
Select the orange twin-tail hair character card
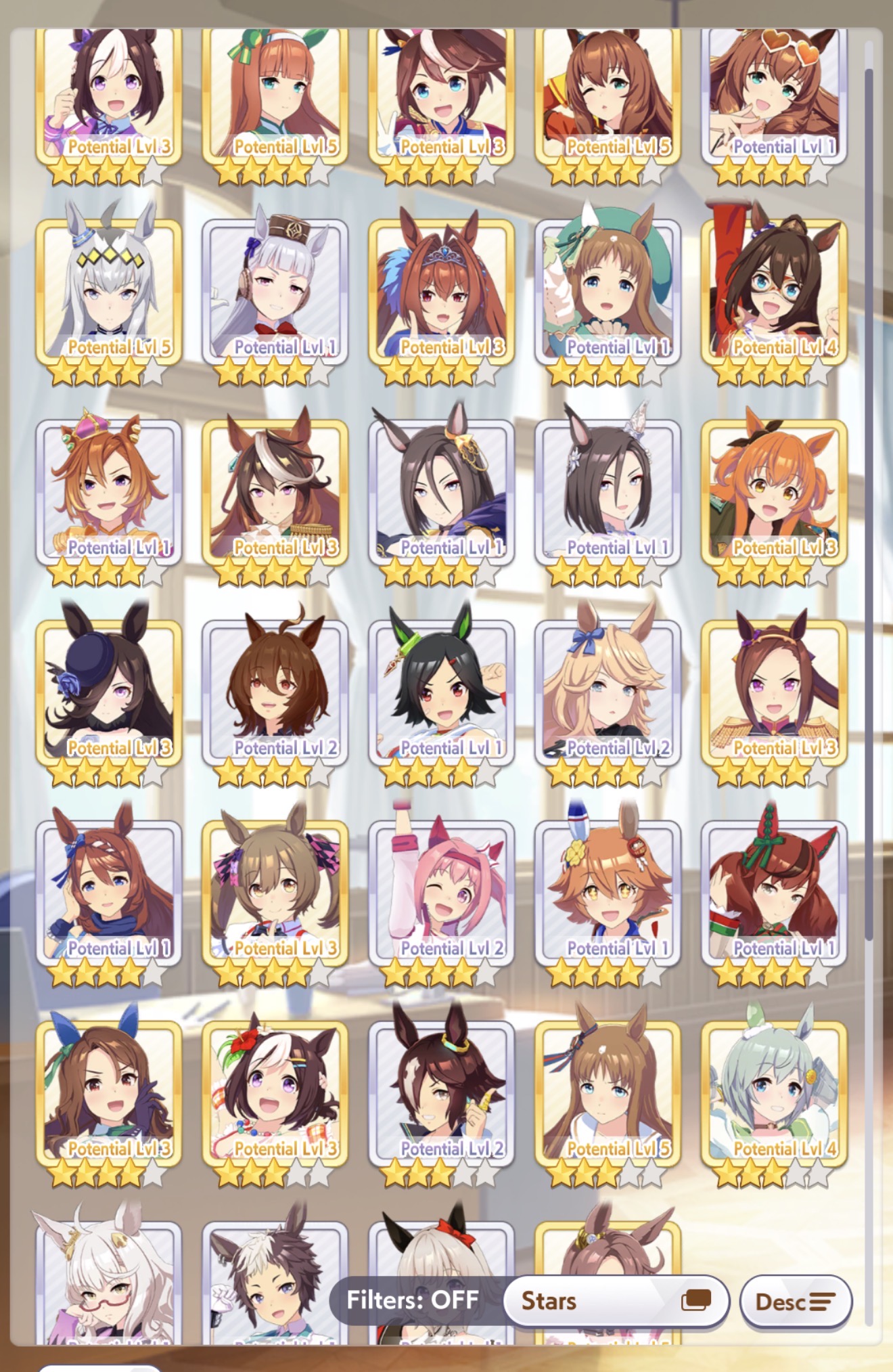pos(775,492)
